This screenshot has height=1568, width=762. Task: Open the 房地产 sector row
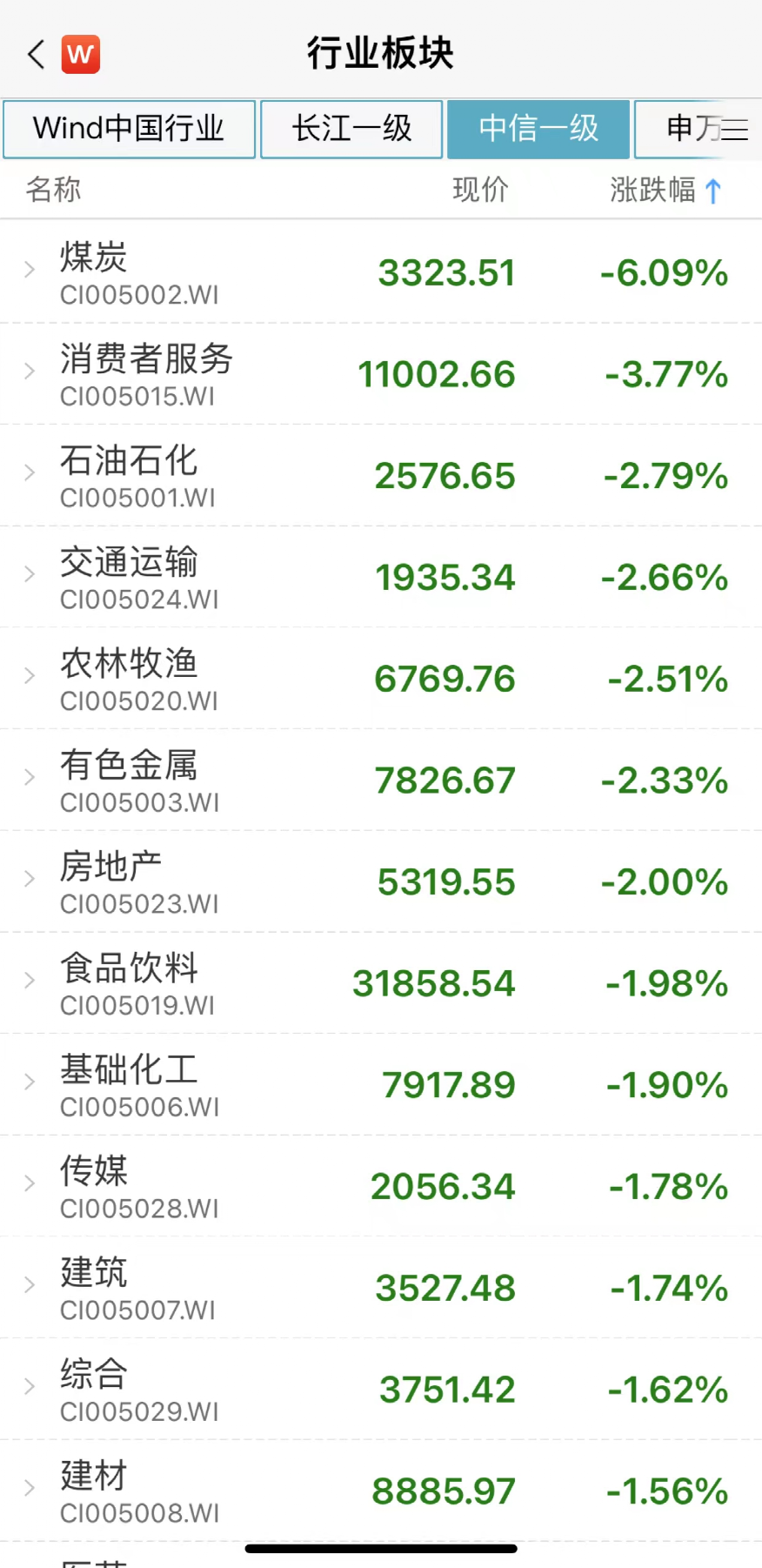point(381,881)
